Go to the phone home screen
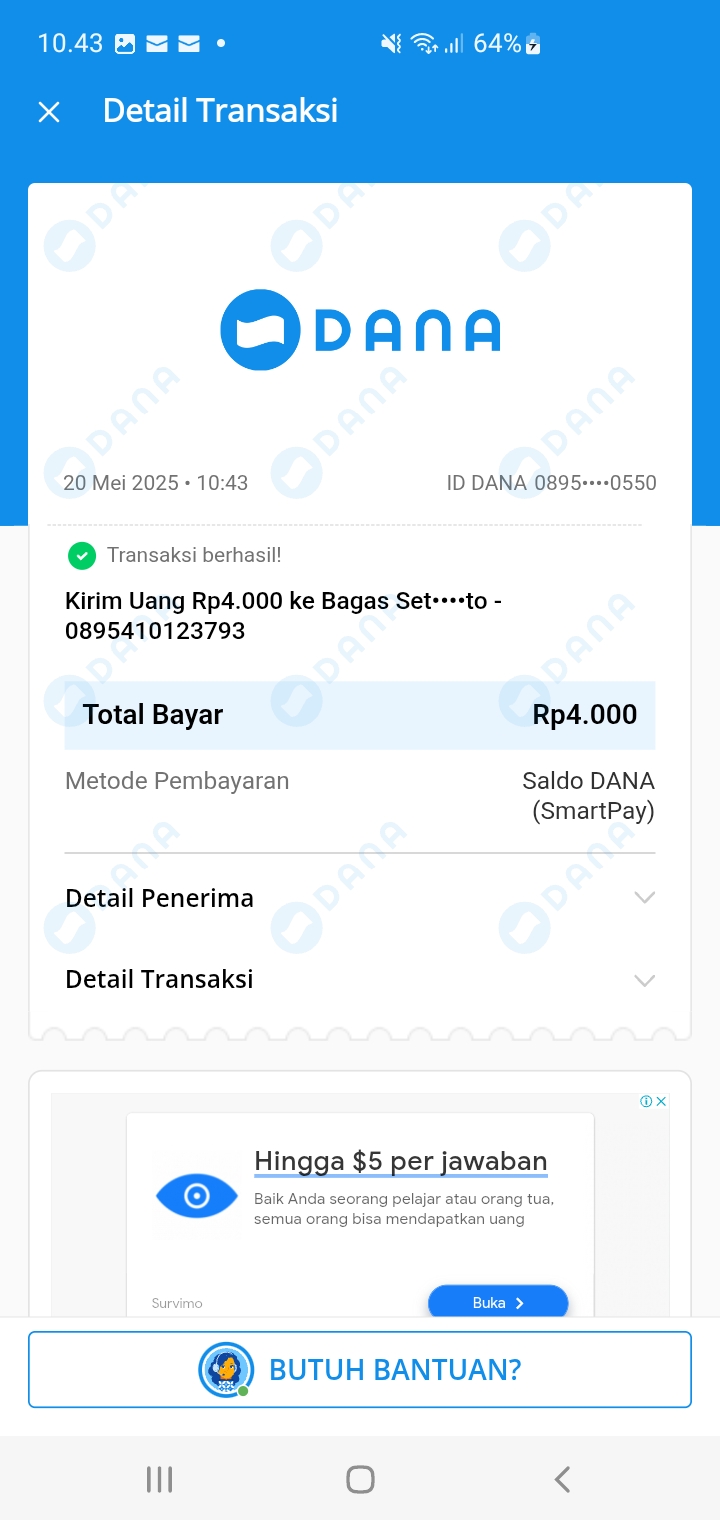720x1520 pixels. pyautogui.click(x=360, y=1479)
